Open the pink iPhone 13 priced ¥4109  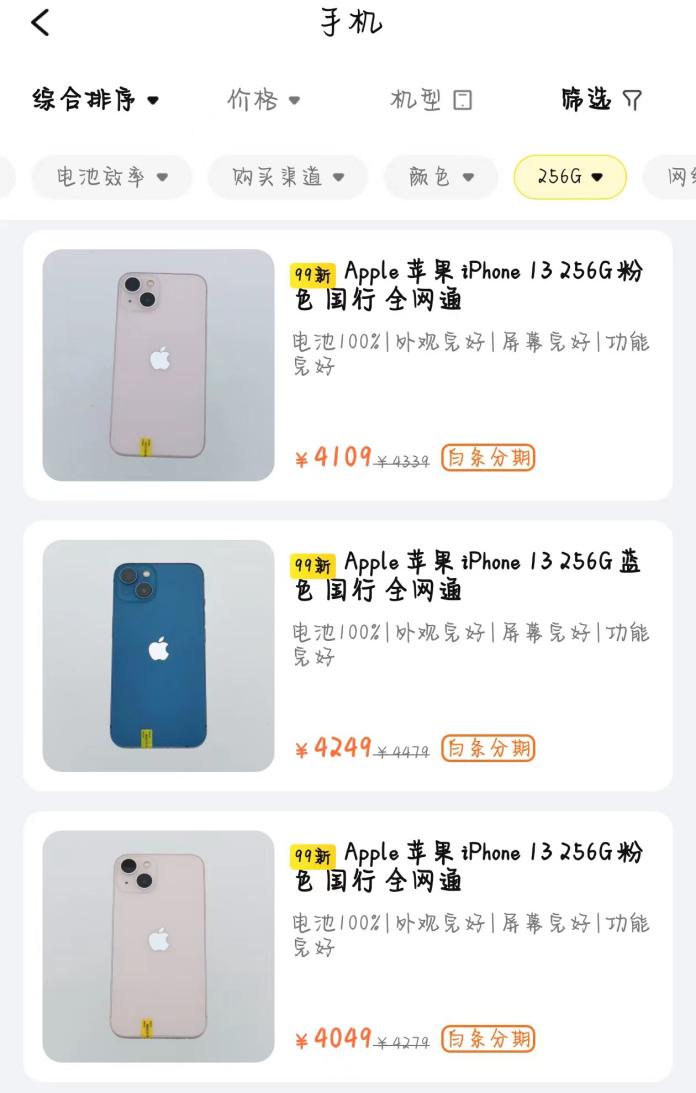tap(348, 365)
